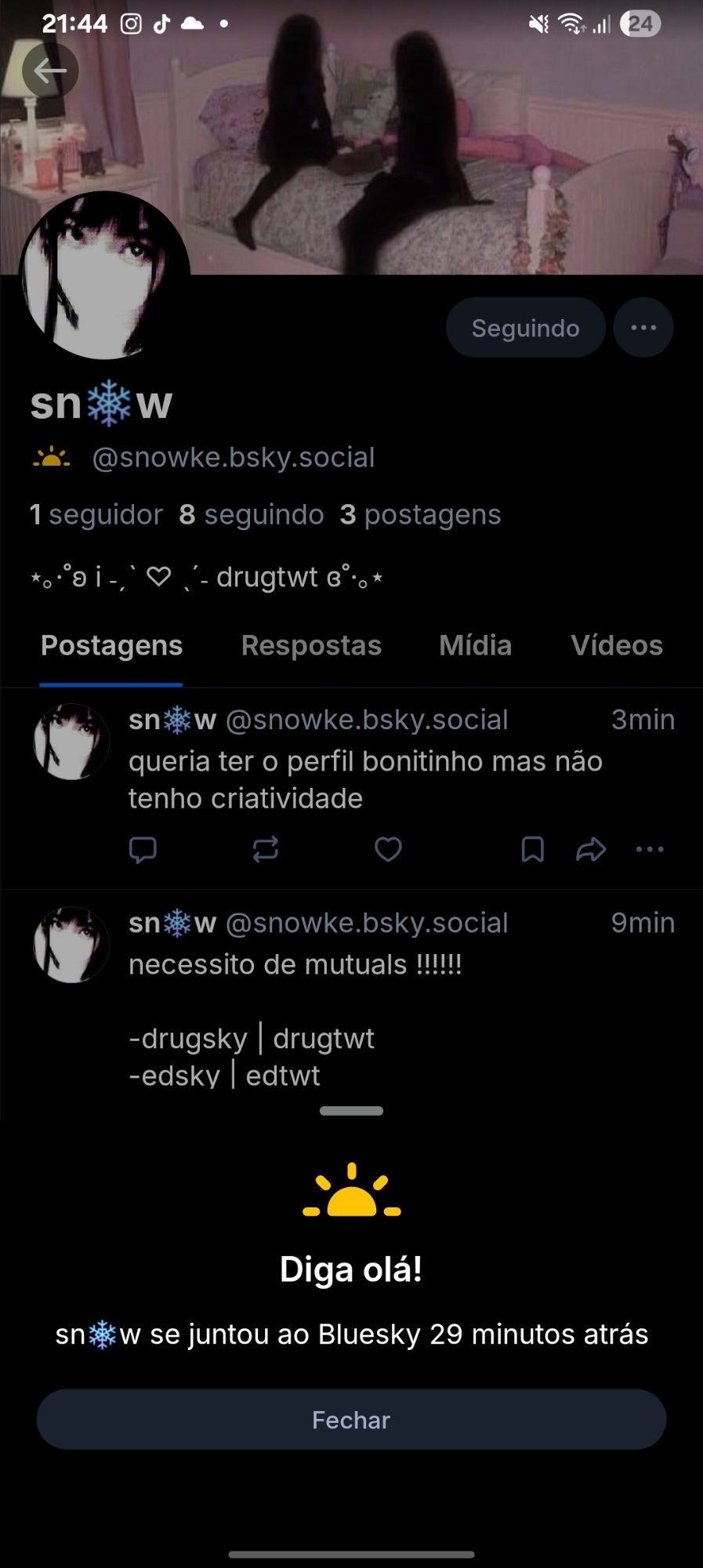Screen dimensions: 703x1568
Task: Select the Postagens tab
Action: (x=111, y=646)
